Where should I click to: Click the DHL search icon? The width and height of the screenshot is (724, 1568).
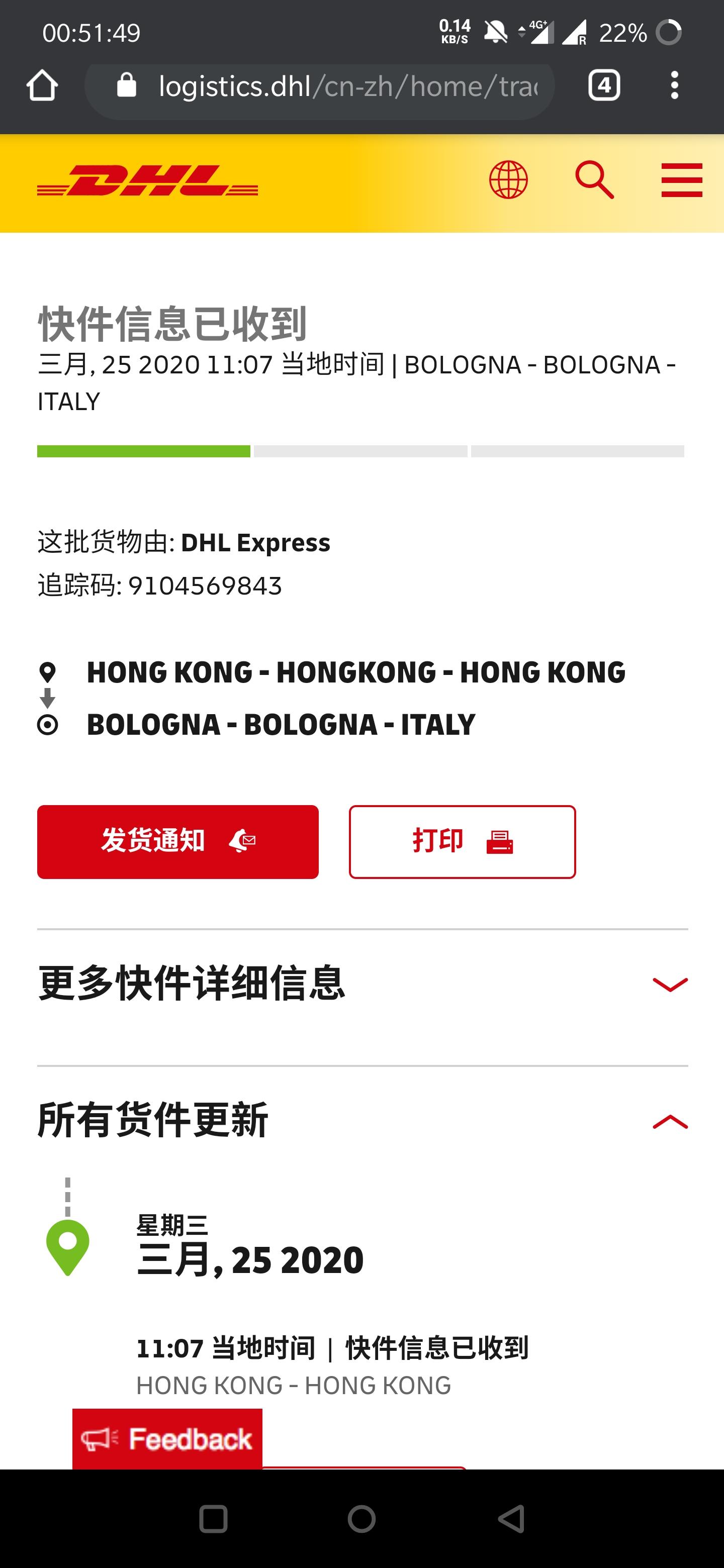(595, 179)
